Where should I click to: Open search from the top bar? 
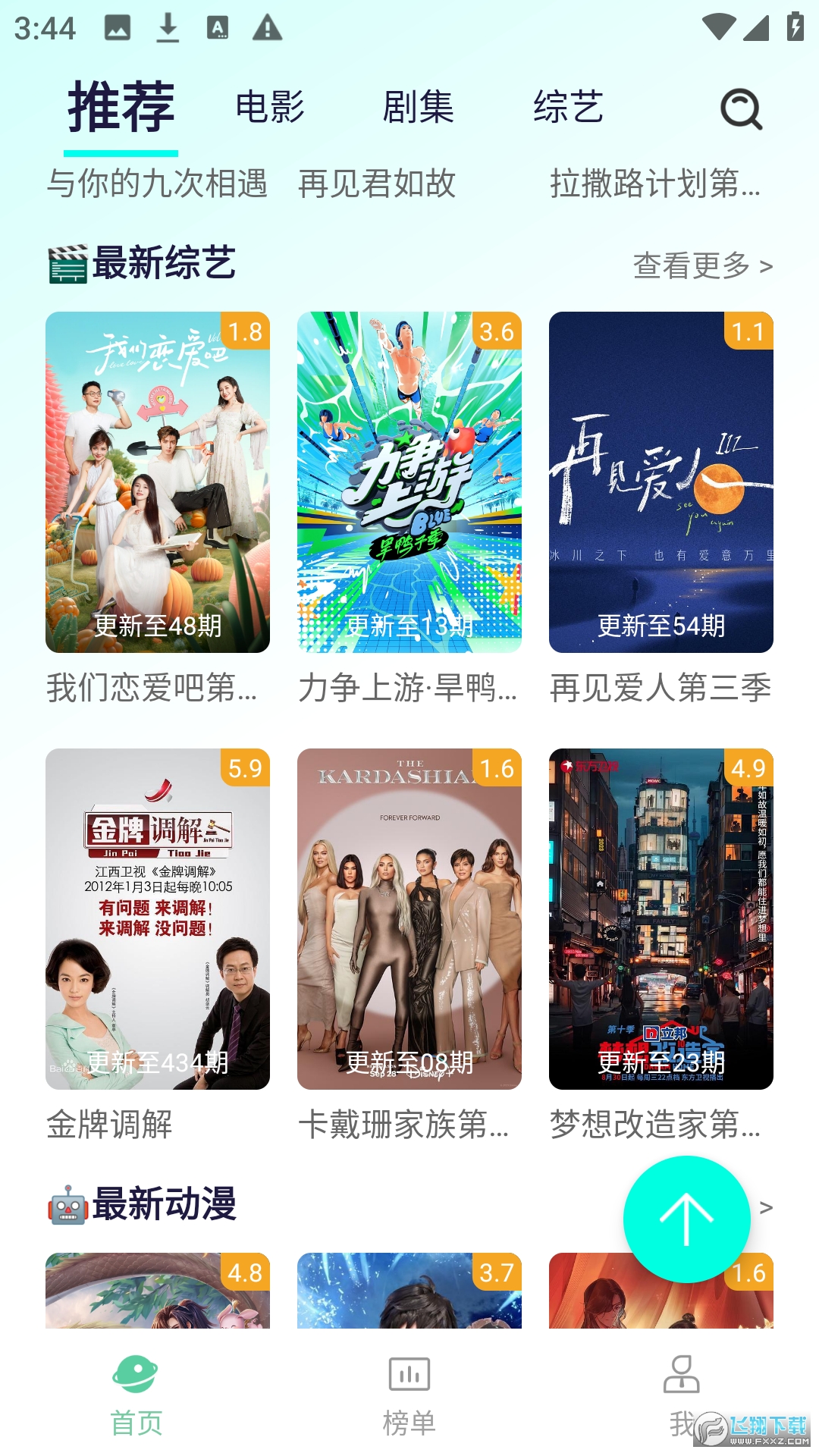[740, 108]
